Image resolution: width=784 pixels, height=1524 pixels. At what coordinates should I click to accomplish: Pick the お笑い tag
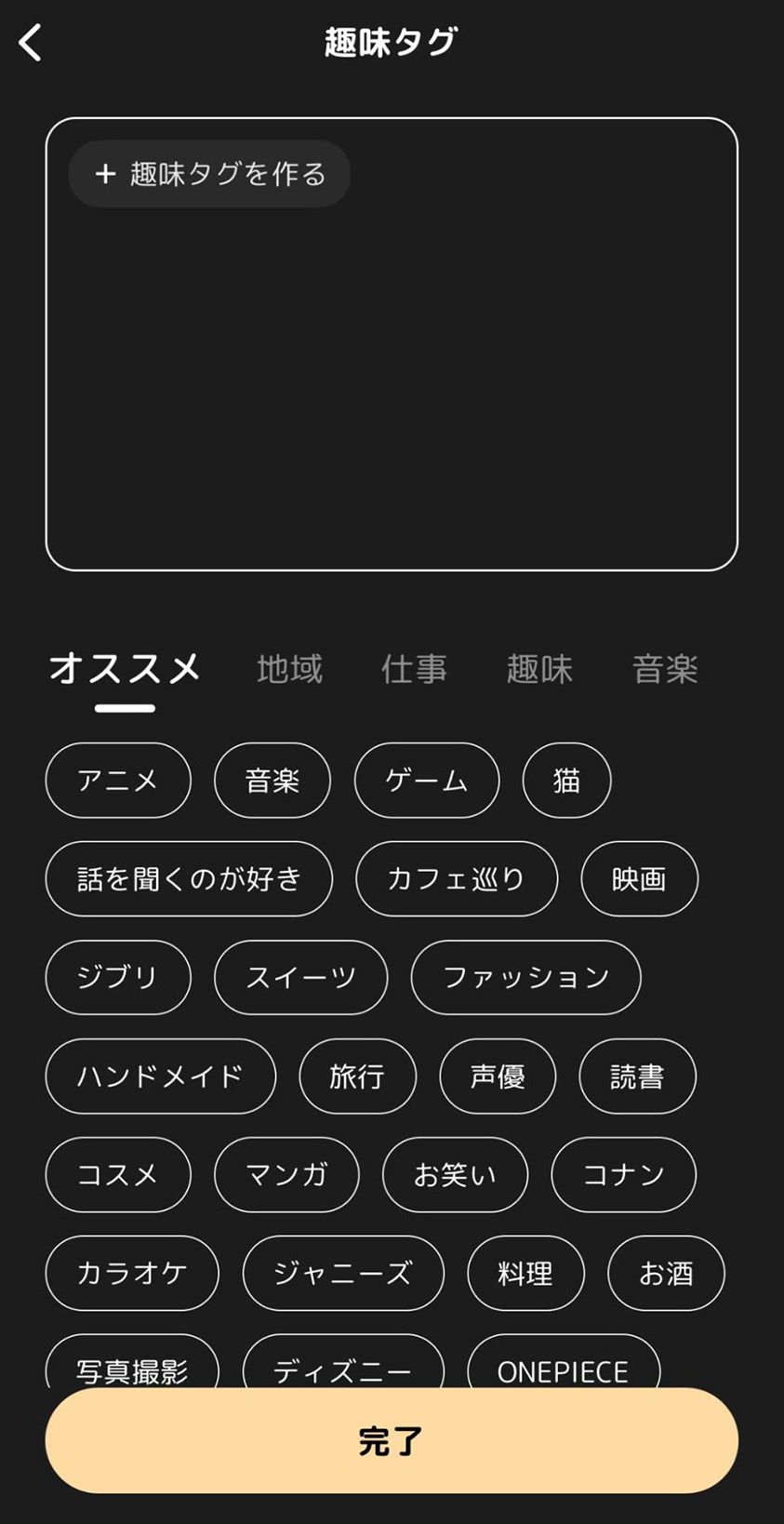[x=456, y=1175]
